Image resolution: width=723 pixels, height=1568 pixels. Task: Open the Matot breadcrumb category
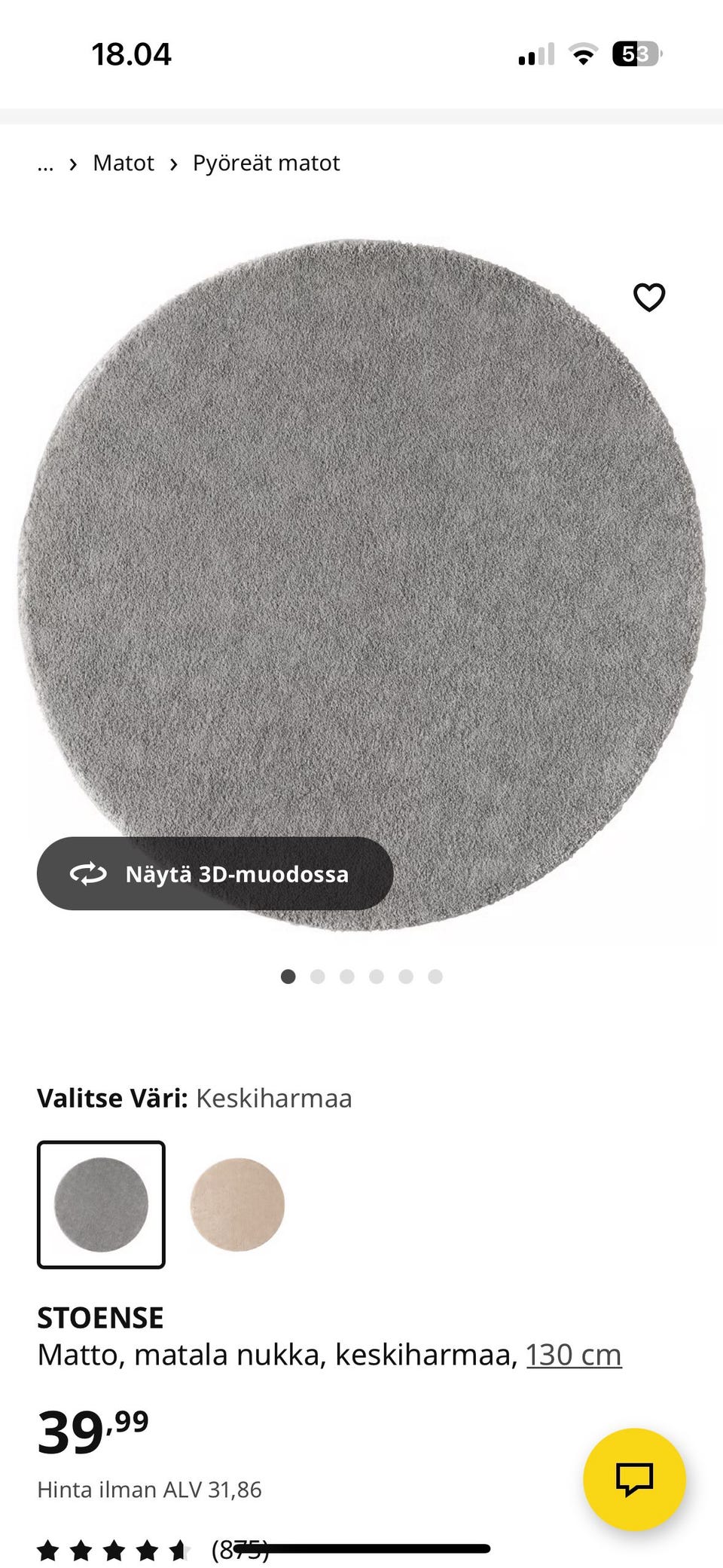[124, 163]
